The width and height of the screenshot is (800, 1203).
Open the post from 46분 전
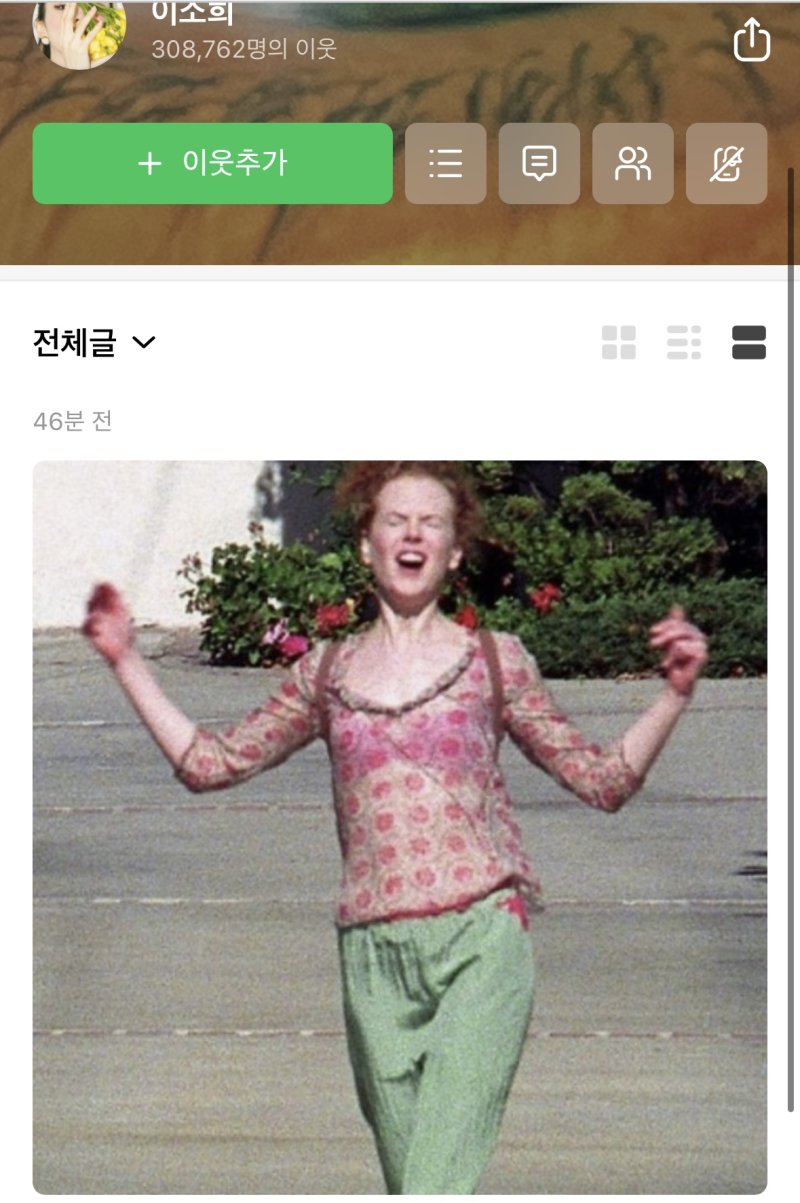pos(400,826)
